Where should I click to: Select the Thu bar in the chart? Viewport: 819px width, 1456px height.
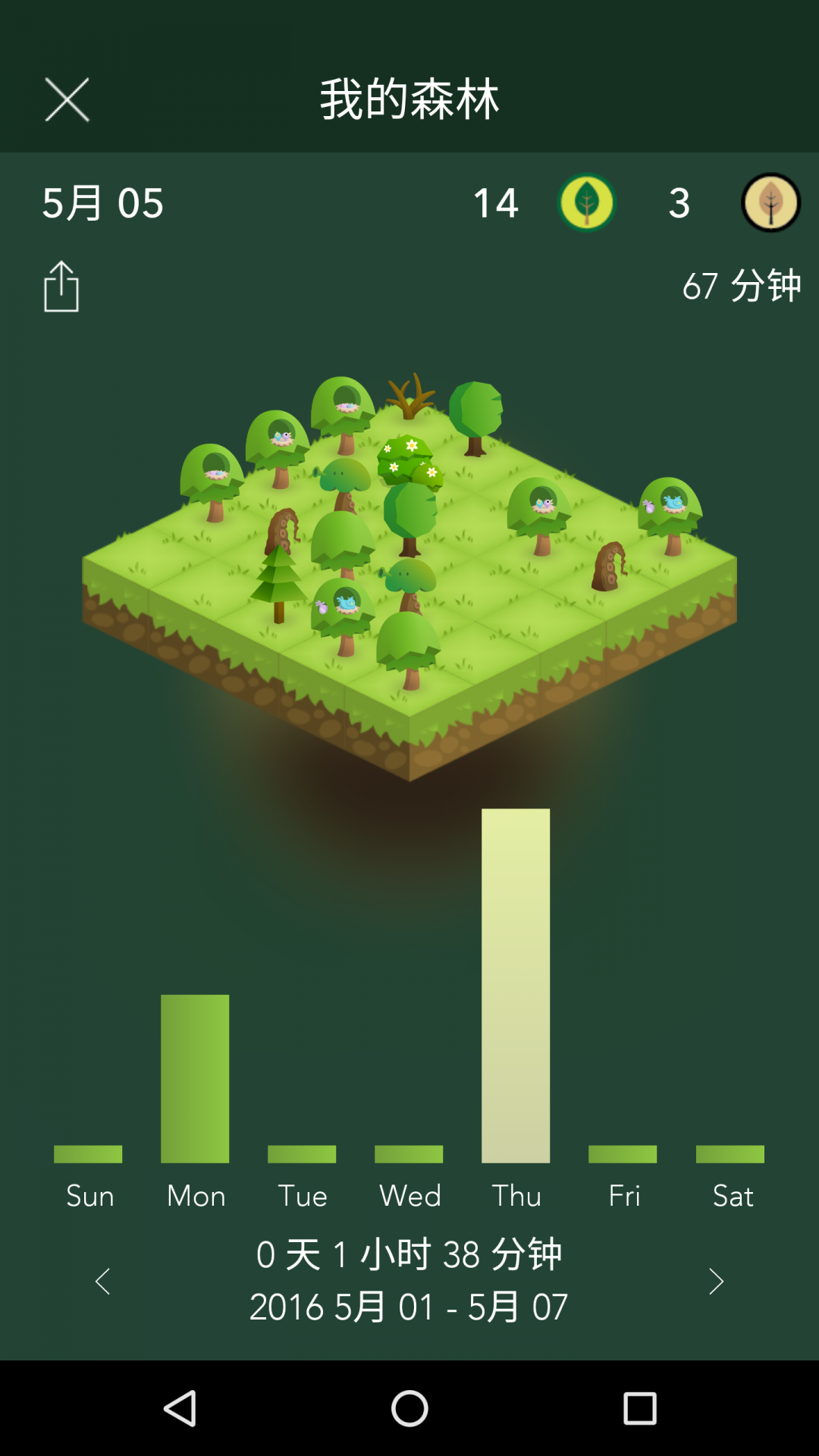click(516, 986)
